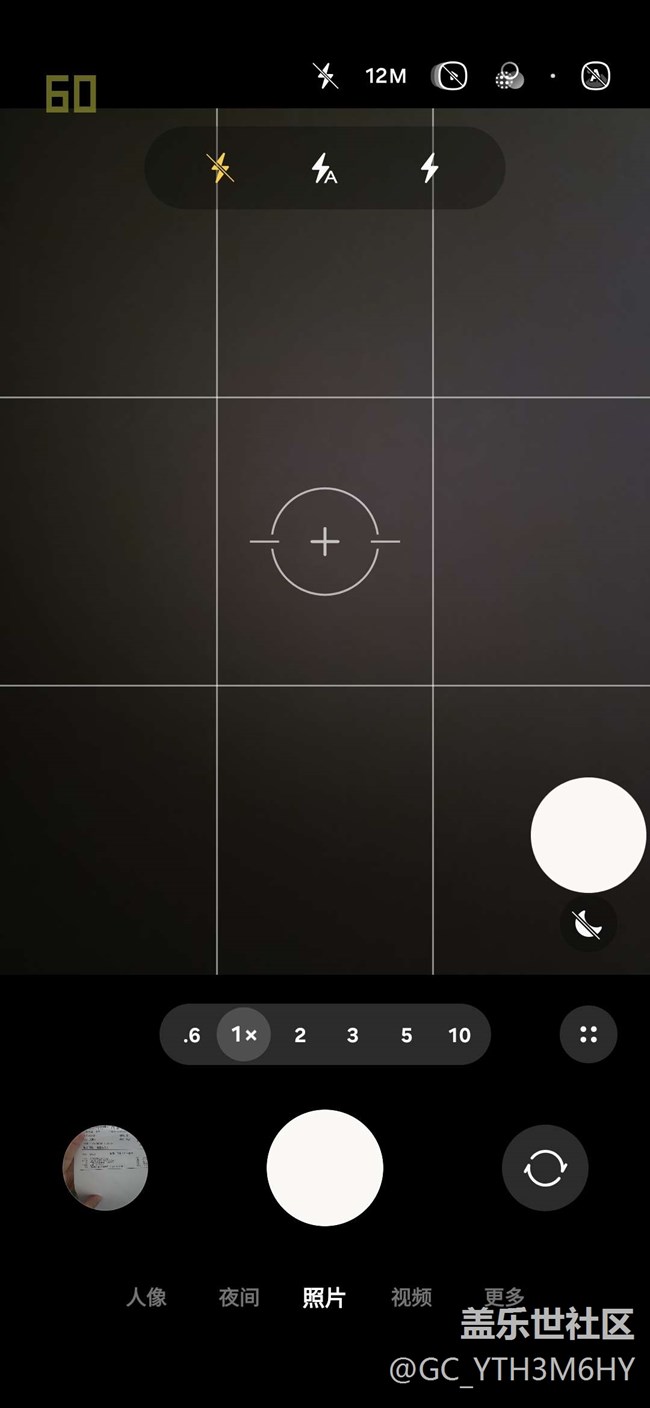Switch to 夜间 night mode
650x1408 pixels.
(239, 1298)
